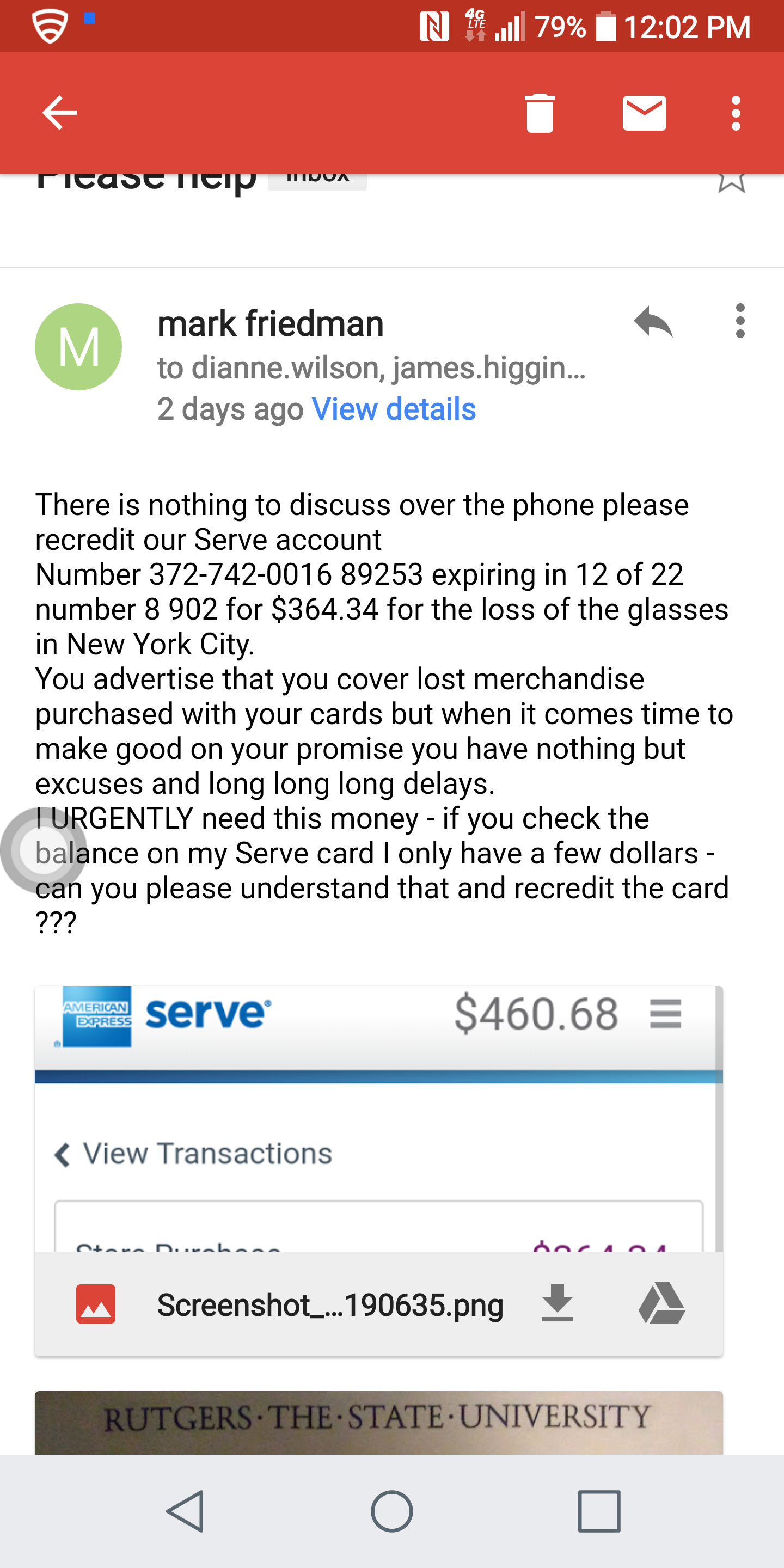Download the Screenshot png attachment
This screenshot has width=784, height=1568.
click(557, 1303)
